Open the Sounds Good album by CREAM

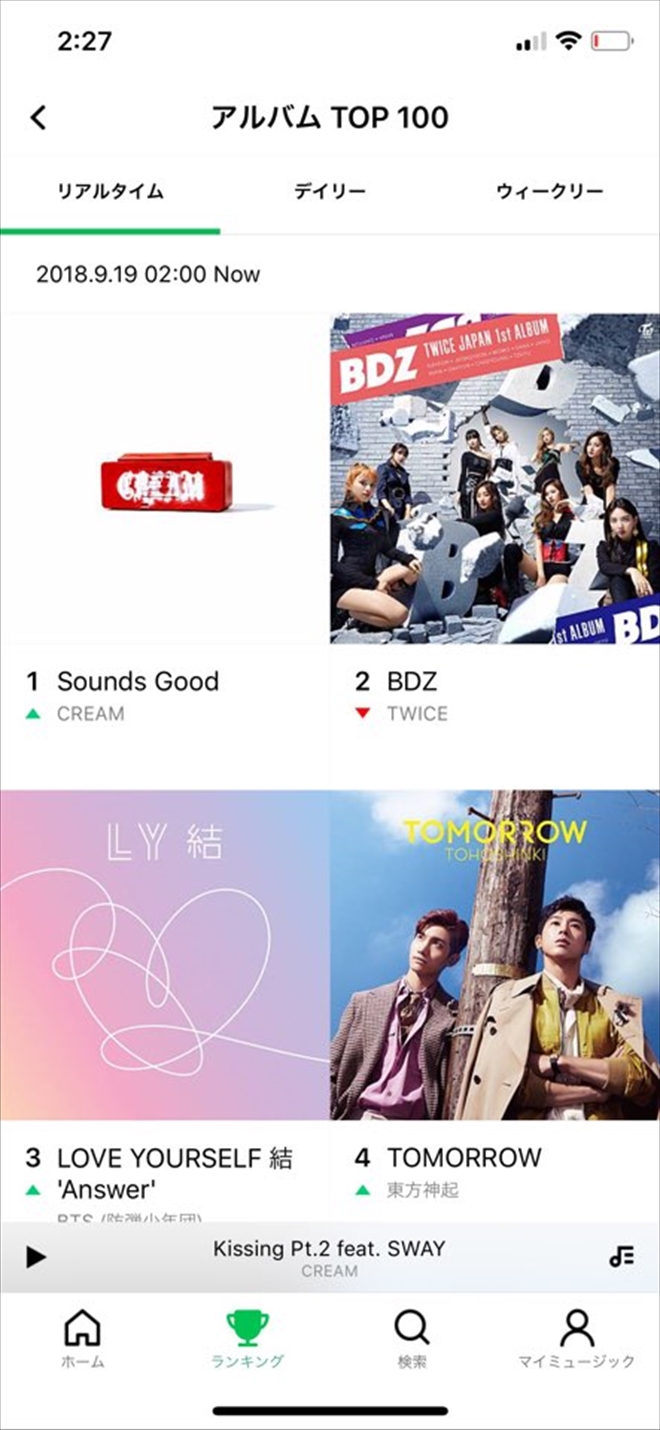pos(165,478)
